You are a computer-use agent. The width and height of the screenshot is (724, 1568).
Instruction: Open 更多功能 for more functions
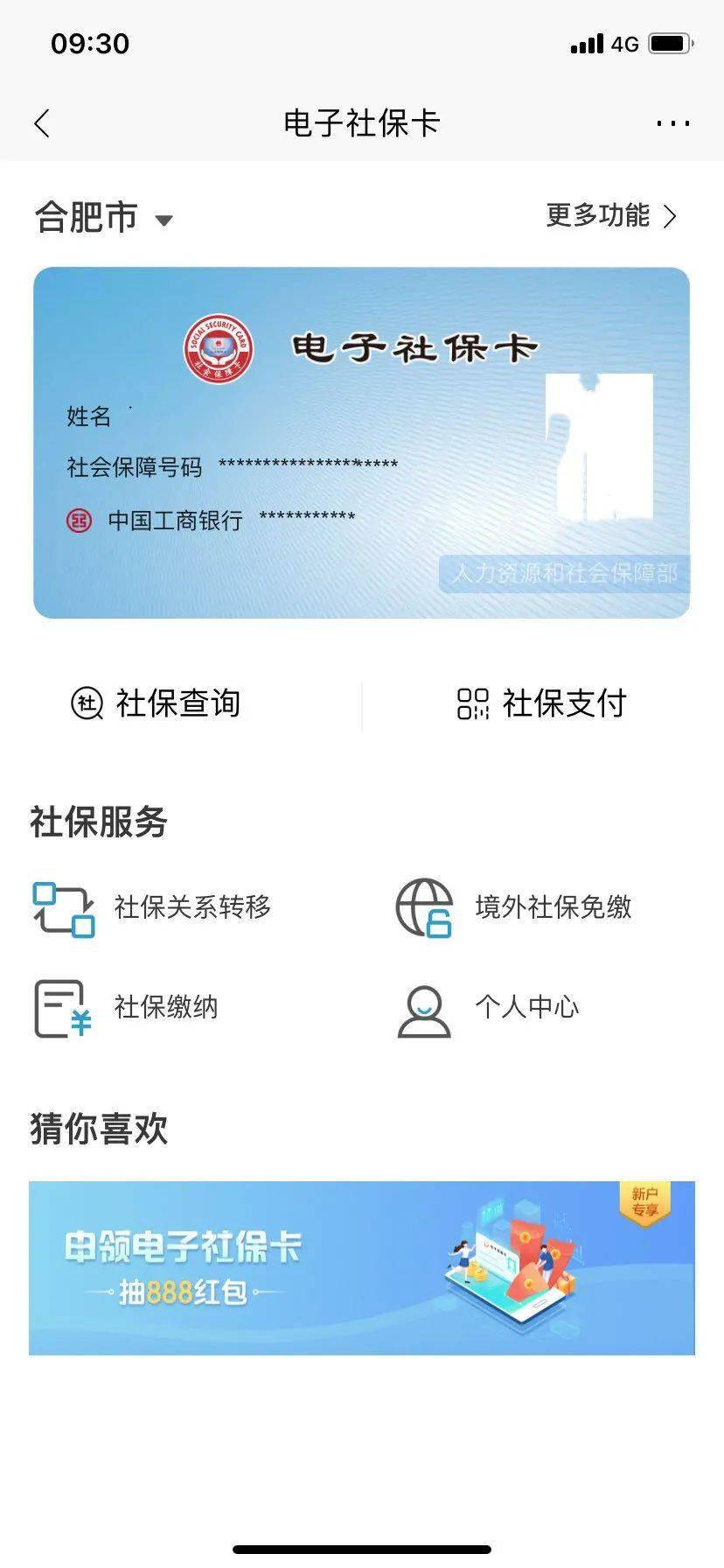click(x=611, y=215)
